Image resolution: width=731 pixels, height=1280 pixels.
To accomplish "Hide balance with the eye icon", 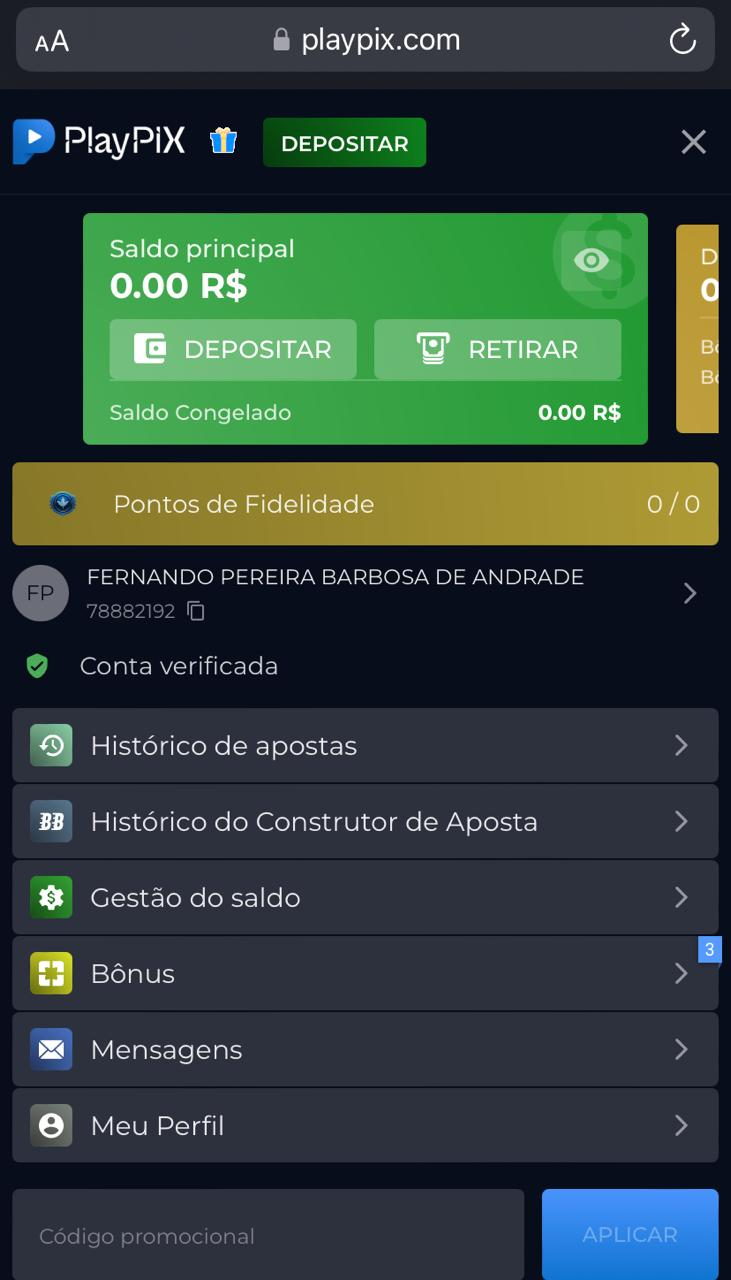I will pos(591,261).
